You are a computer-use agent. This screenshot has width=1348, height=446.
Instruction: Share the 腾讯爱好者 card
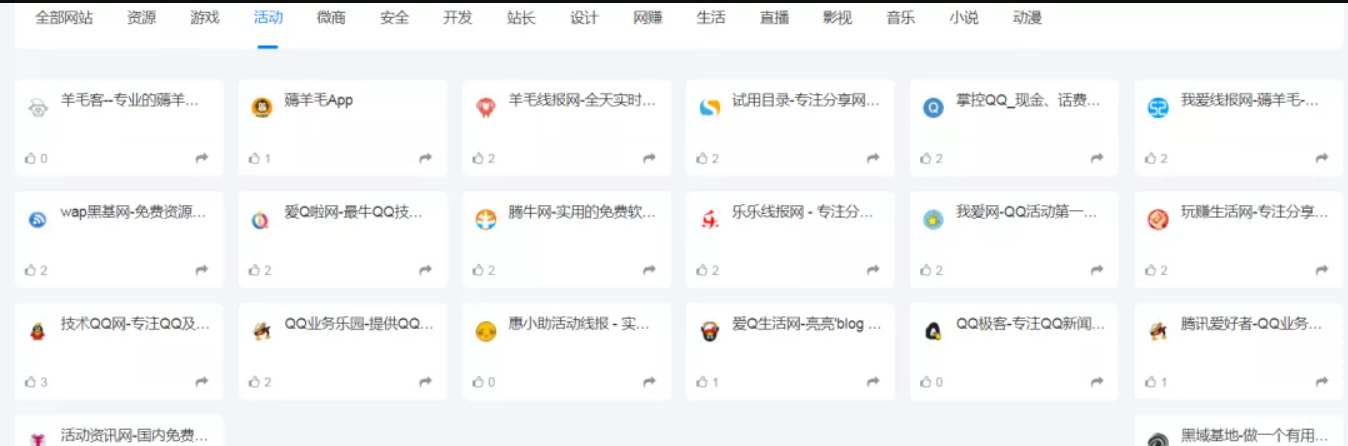1321,382
